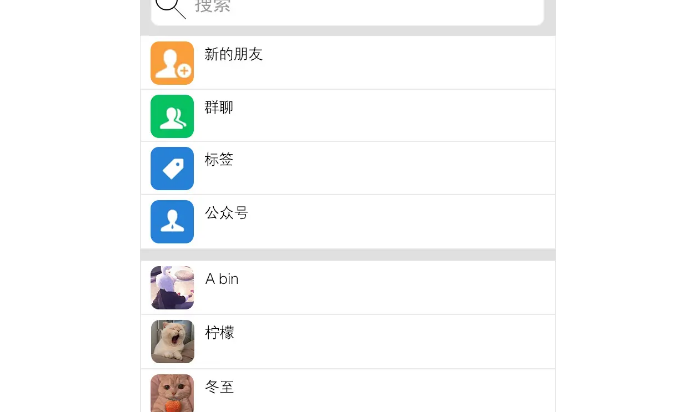Viewport: 685px width, 412px height.
Task: Open contact 柠檬
Action: click(347, 341)
